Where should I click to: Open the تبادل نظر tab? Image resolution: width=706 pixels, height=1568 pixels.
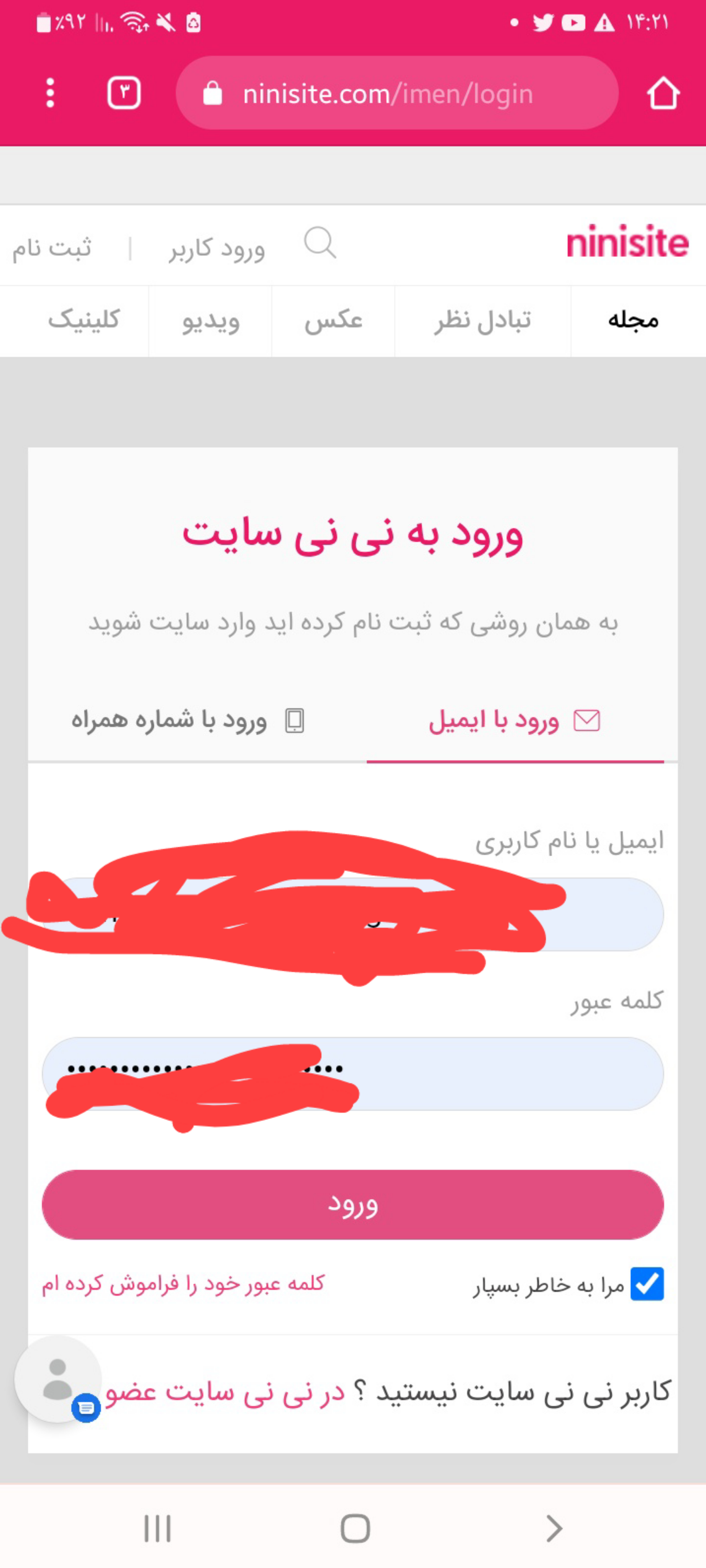[x=482, y=320]
